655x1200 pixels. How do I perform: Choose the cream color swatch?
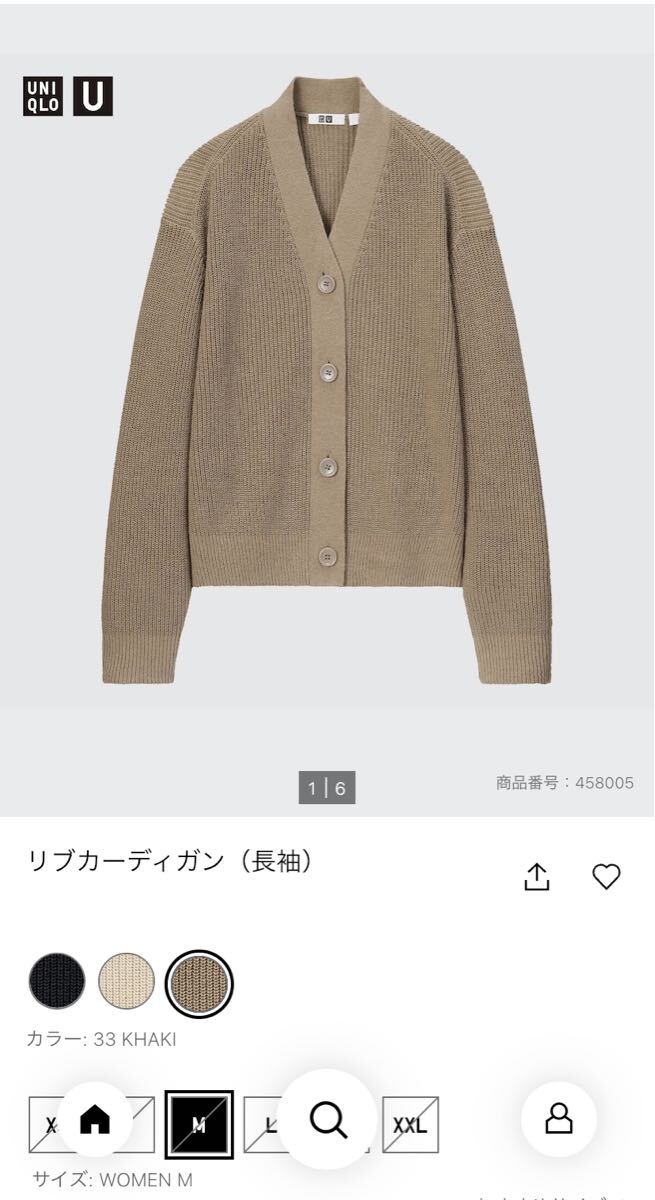coord(127,981)
